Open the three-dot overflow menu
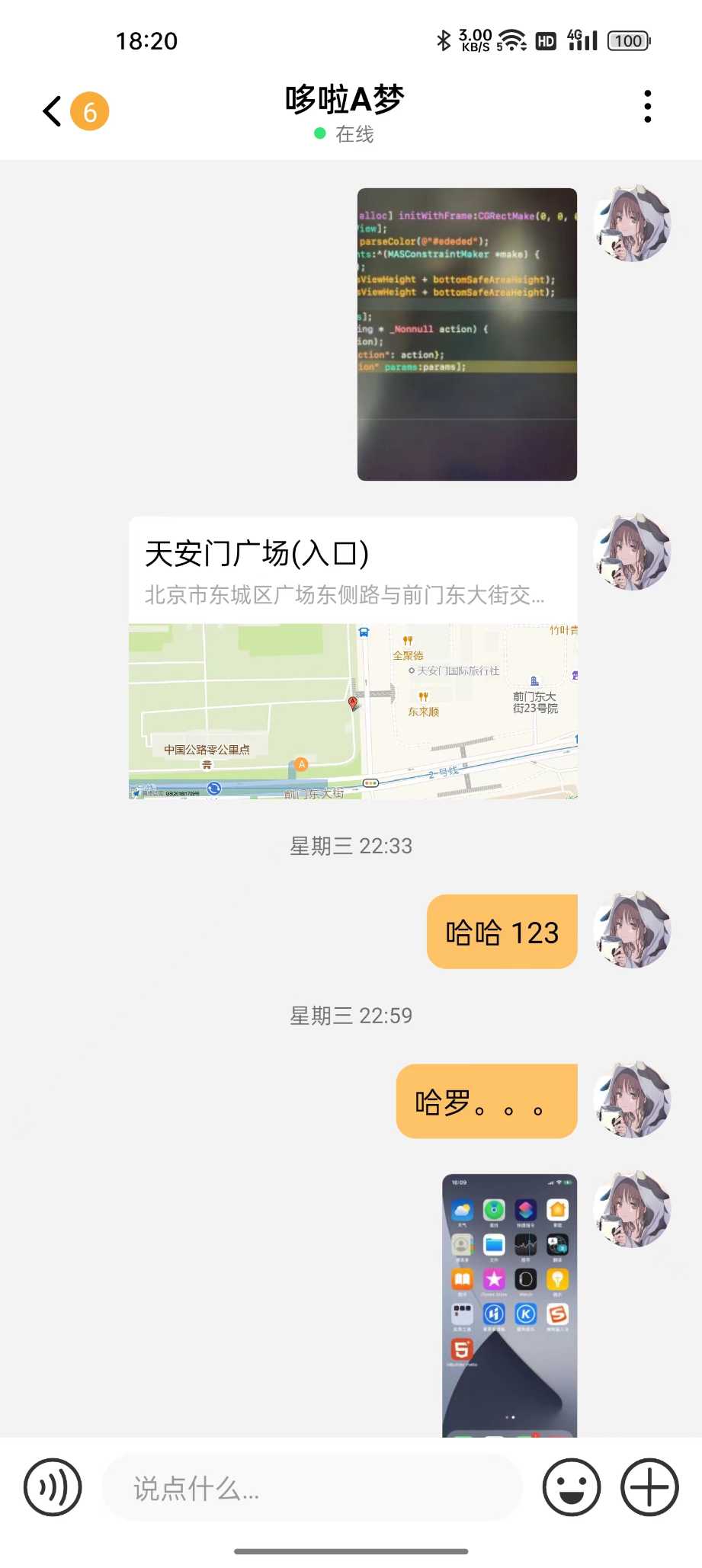Image resolution: width=702 pixels, height=1568 pixels. pyautogui.click(x=647, y=106)
